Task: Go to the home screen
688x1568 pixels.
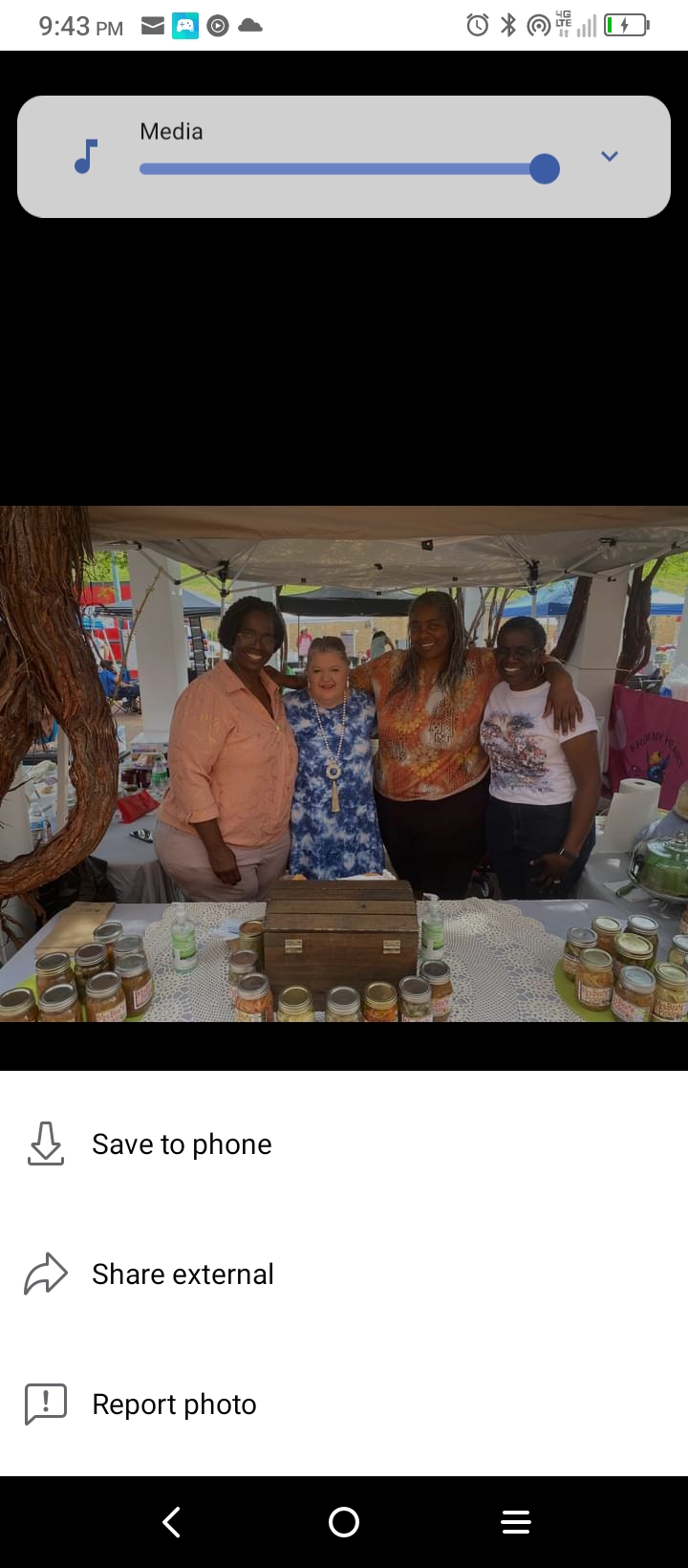Action: tap(344, 1522)
